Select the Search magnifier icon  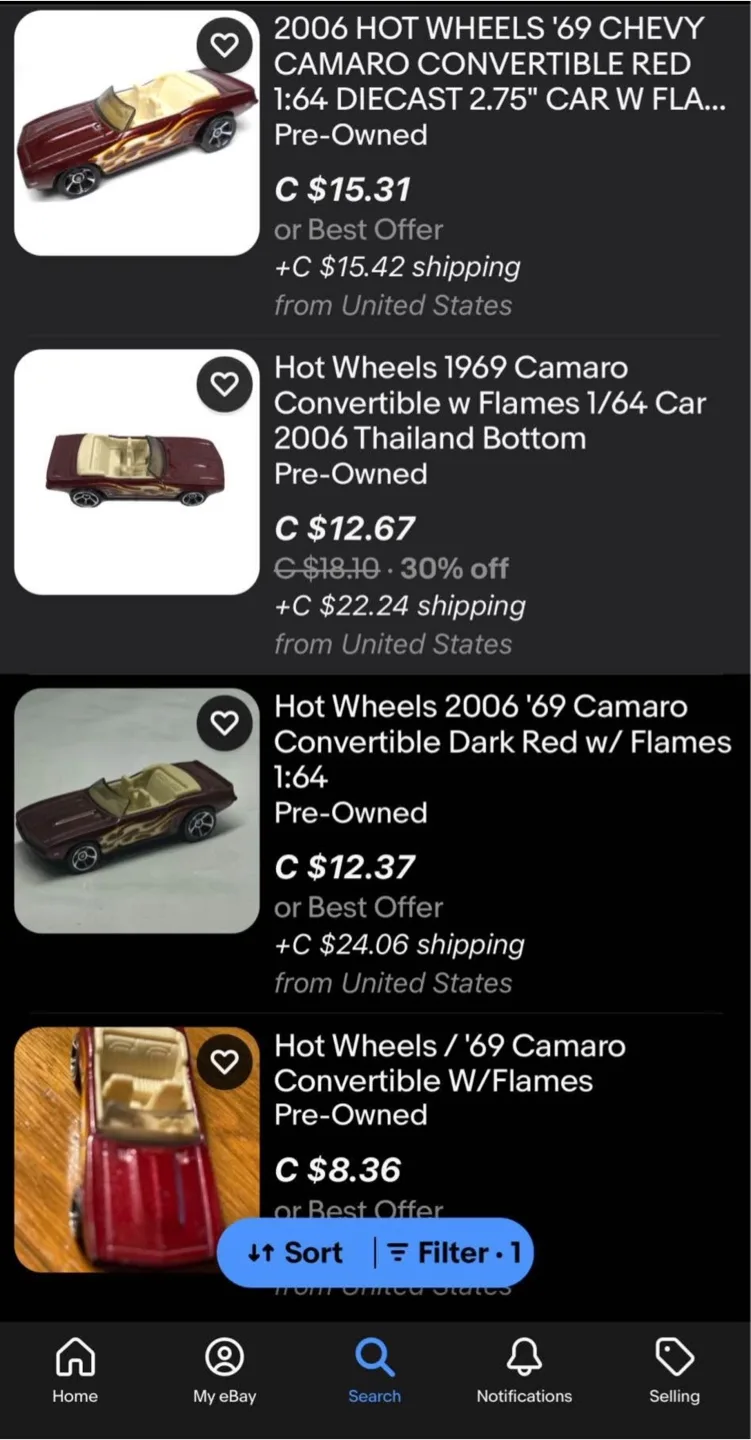pos(374,1355)
